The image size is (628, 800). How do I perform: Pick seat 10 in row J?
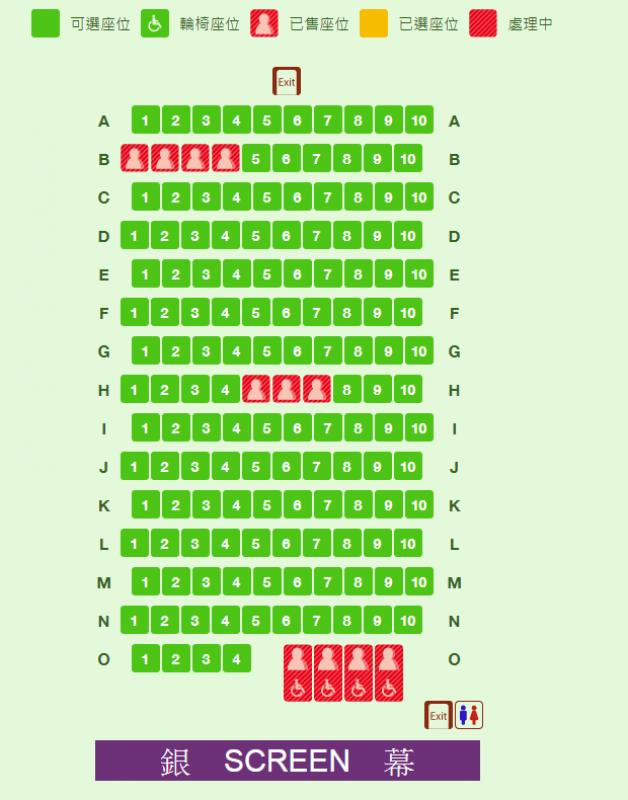[x=408, y=468]
